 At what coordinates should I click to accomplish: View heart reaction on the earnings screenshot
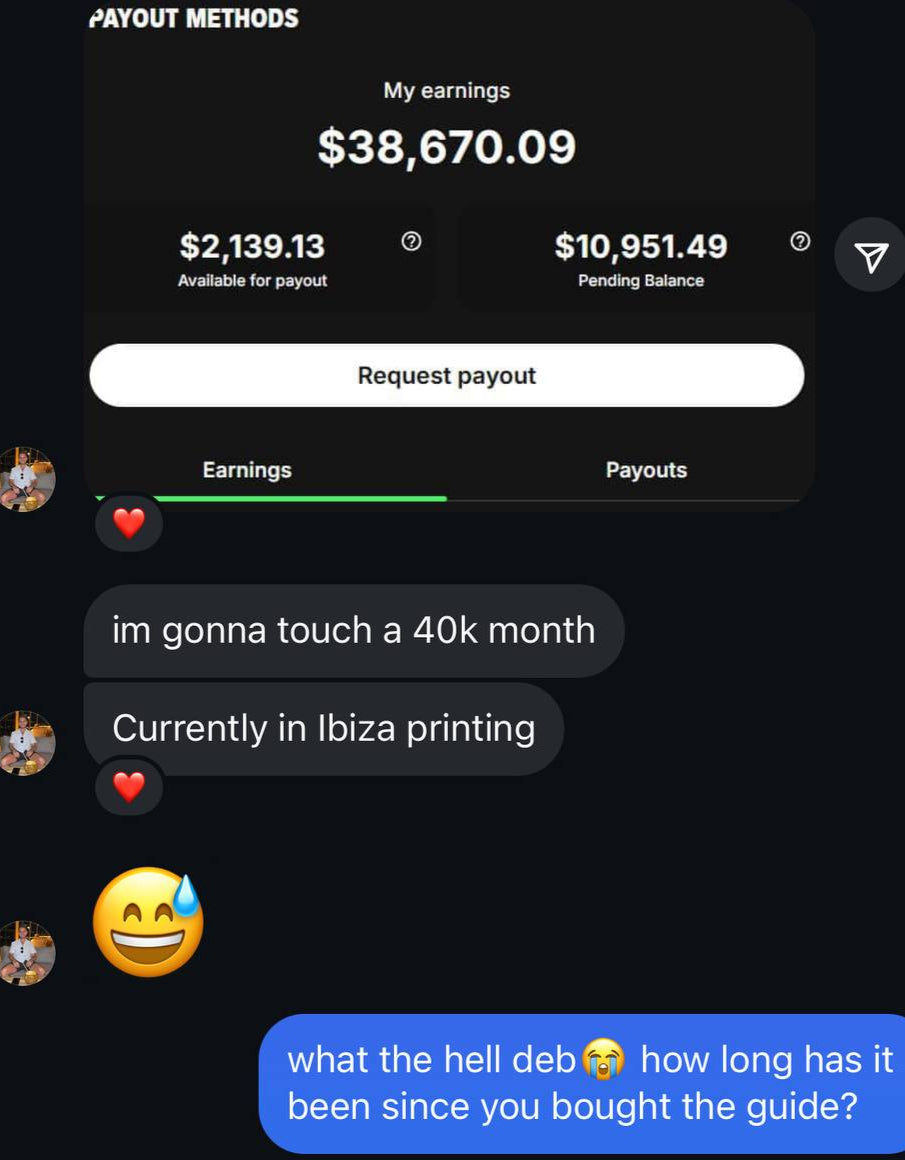(129, 523)
